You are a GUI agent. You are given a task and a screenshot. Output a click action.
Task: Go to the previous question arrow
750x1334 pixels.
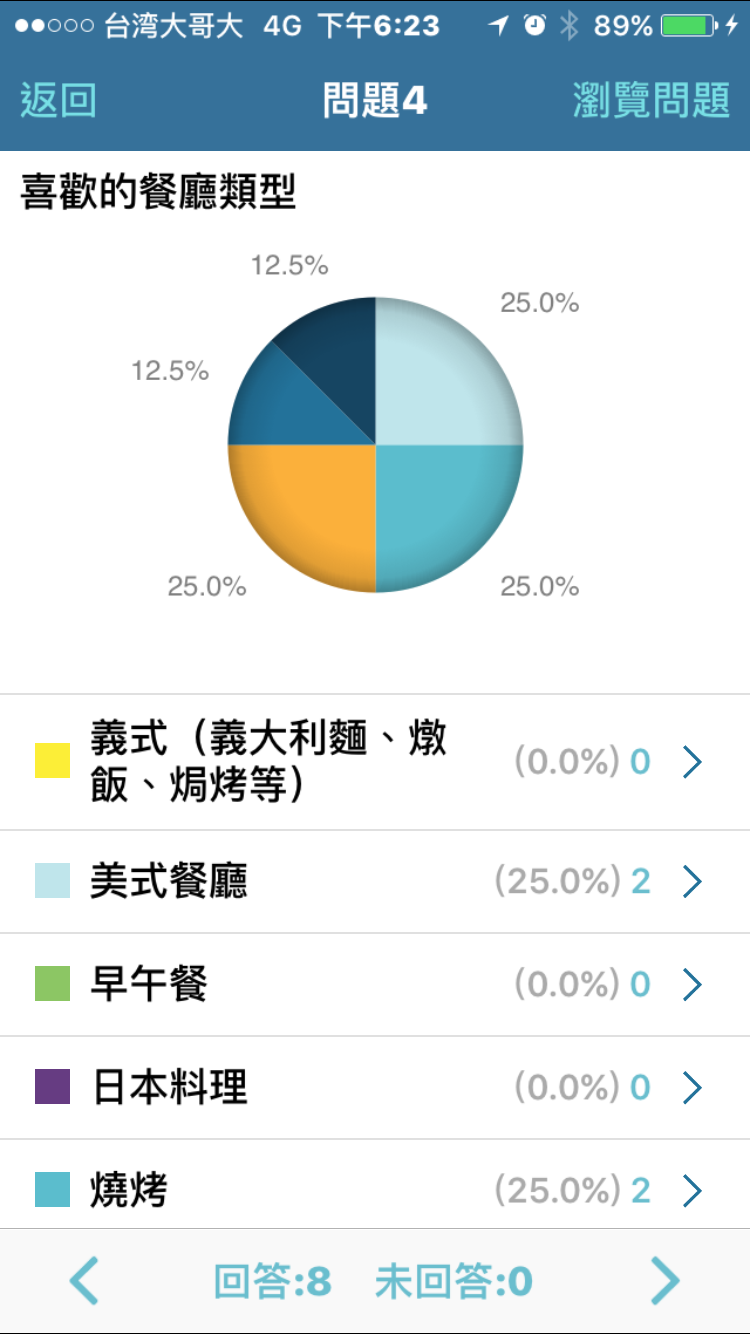tap(84, 1281)
